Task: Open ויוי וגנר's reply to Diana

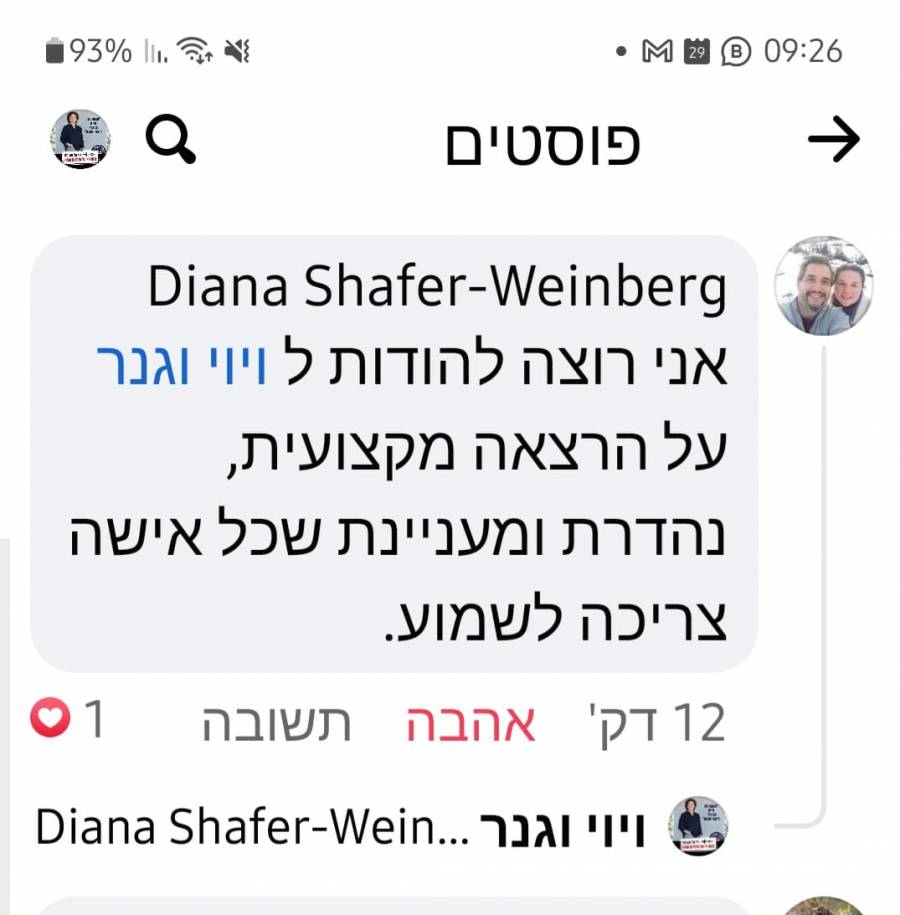Action: (x=350, y=829)
